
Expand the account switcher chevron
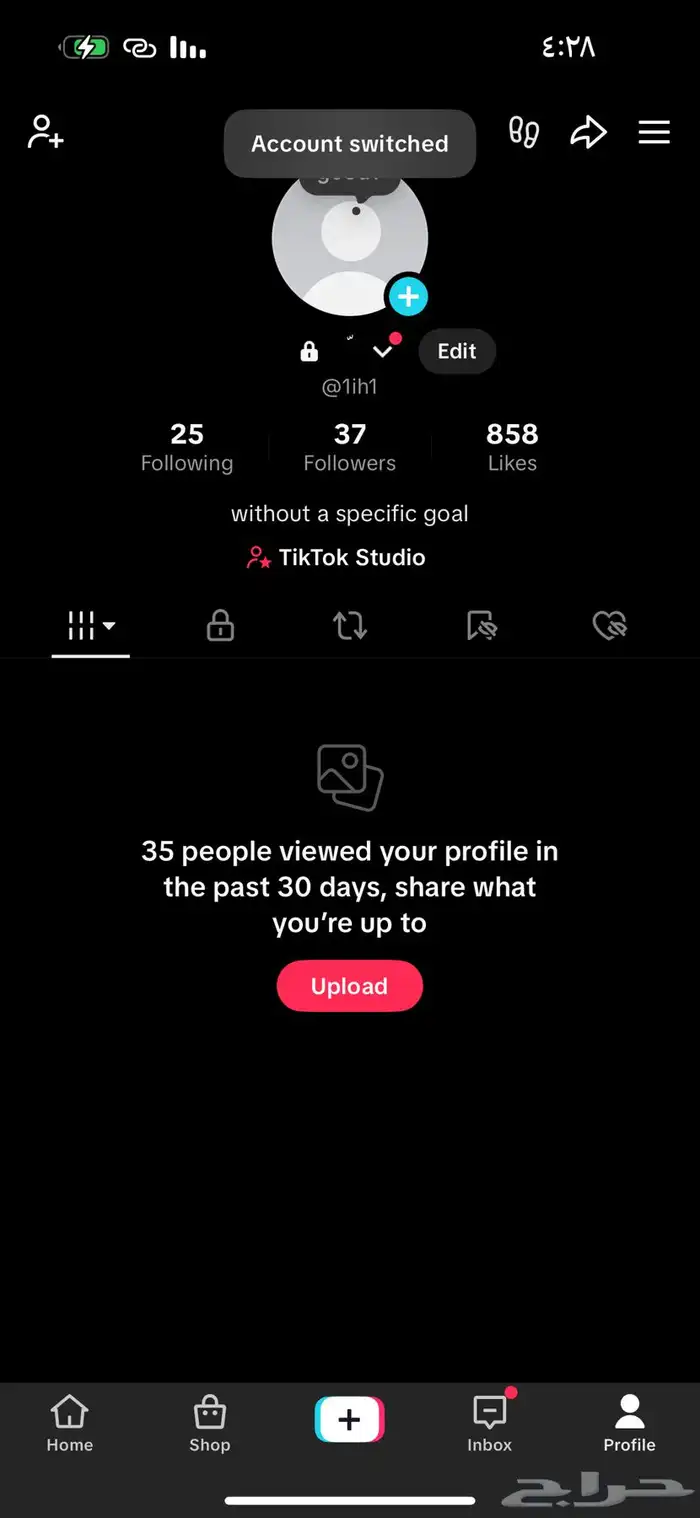point(382,351)
